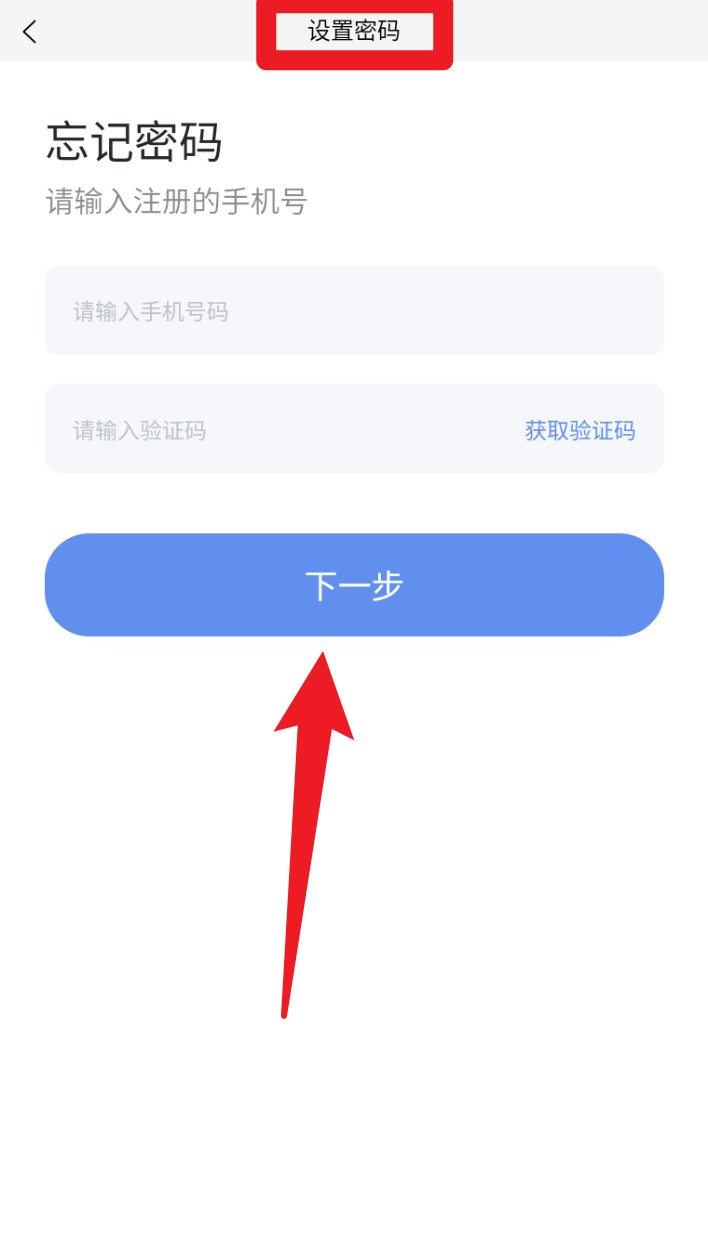Tap the phone number input field
708x1259 pixels.
click(x=354, y=310)
